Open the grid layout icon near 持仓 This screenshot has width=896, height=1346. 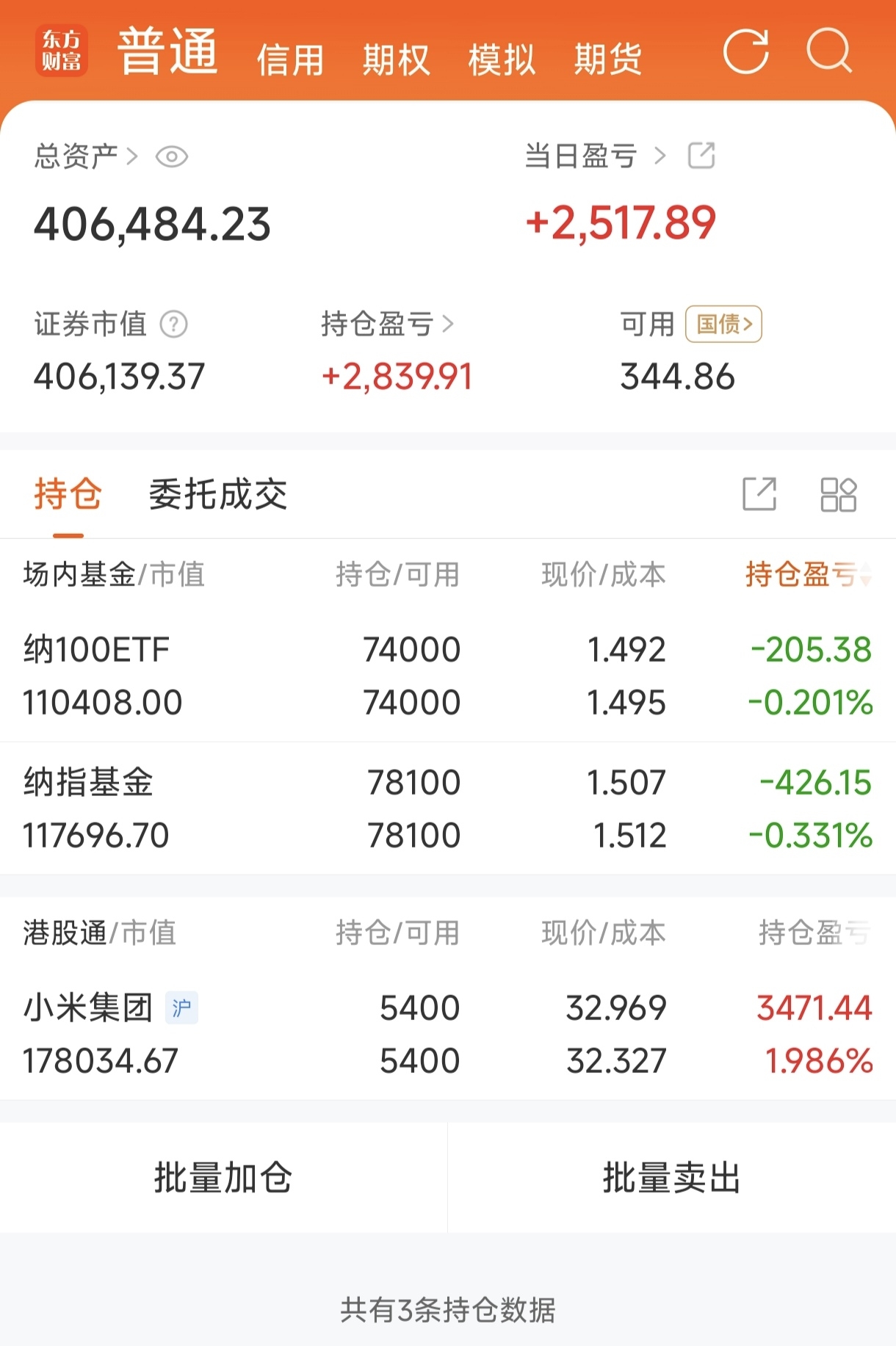pos(839,493)
